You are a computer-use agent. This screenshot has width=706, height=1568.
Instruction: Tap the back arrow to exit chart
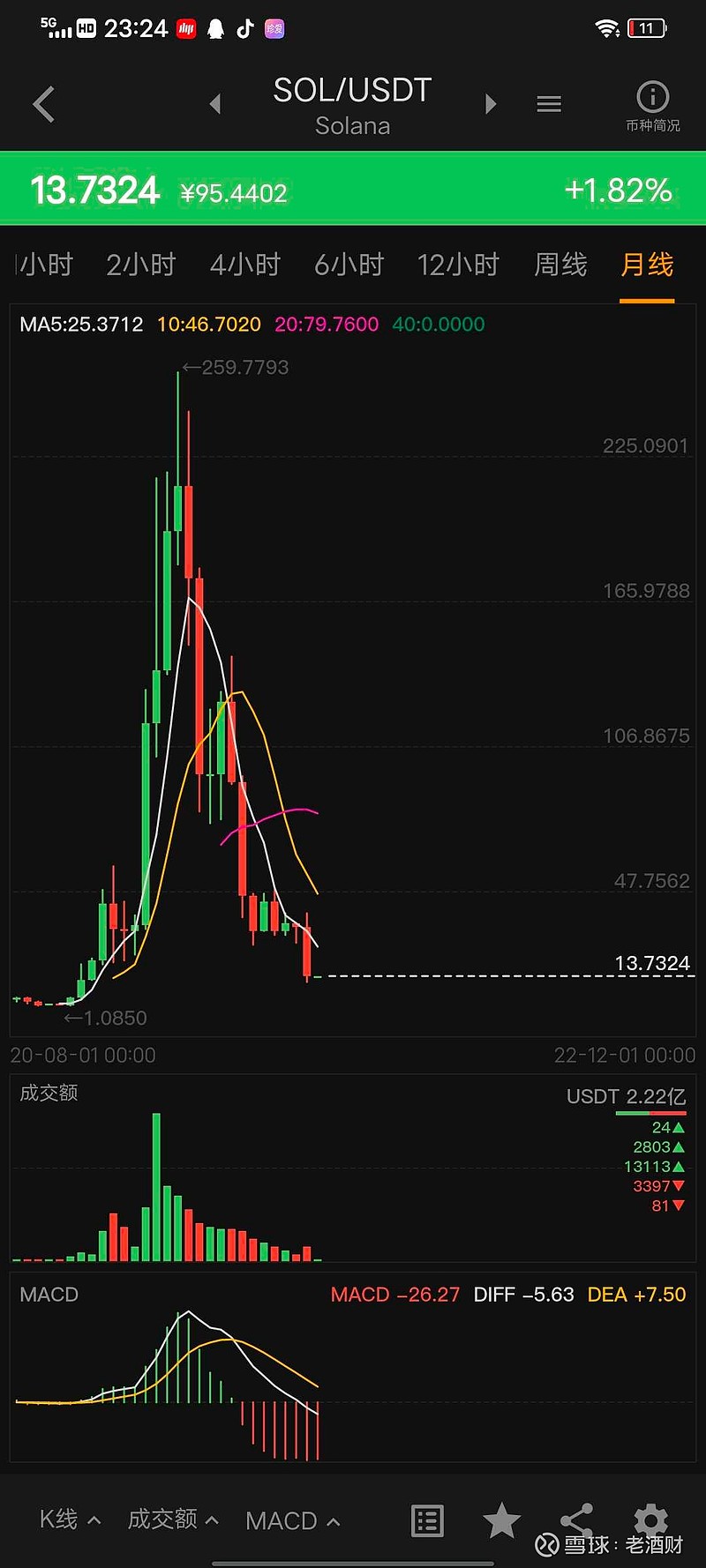(x=44, y=103)
